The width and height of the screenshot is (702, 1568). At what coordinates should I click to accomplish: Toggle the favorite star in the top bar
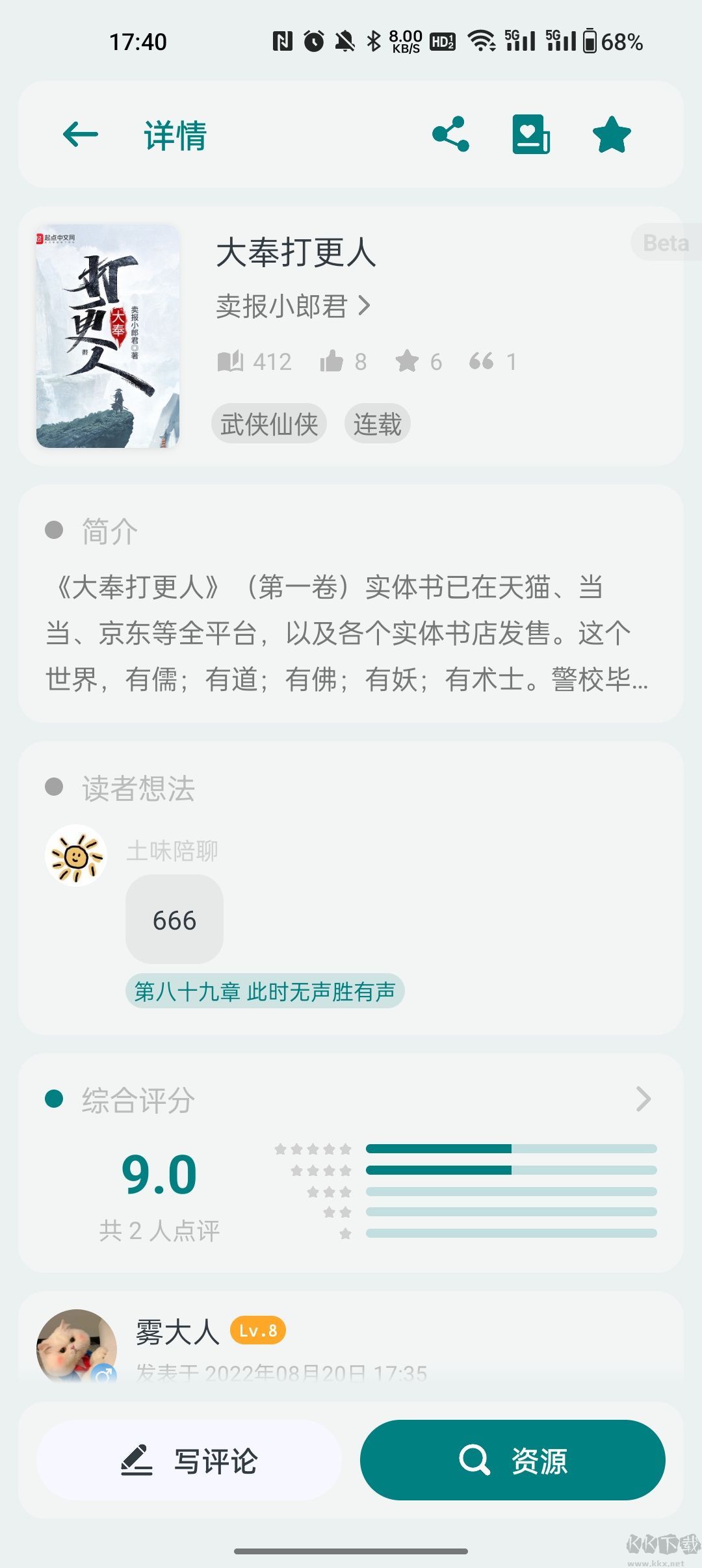click(x=612, y=135)
